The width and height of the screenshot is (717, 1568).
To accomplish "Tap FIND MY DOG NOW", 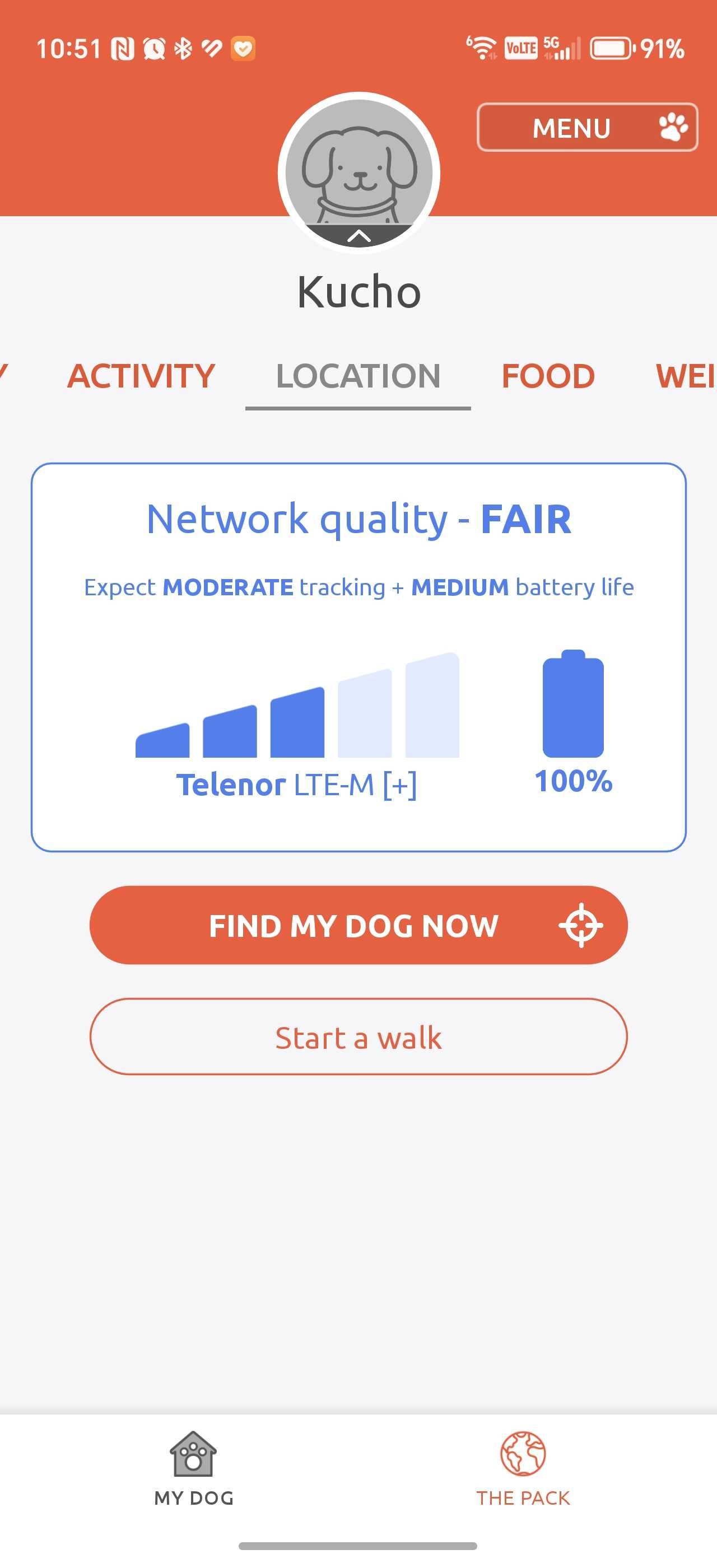I will [358, 925].
